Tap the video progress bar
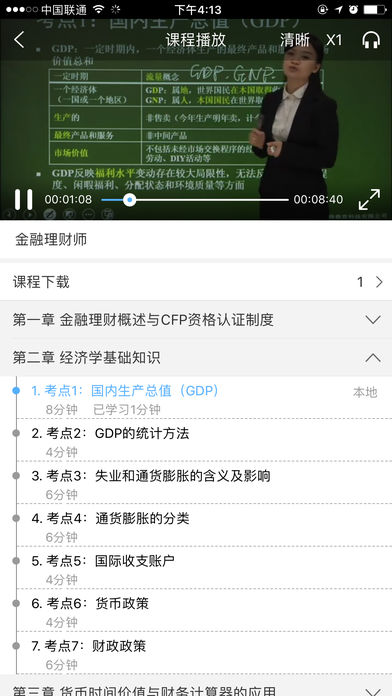This screenshot has width=392, height=696. point(195,200)
